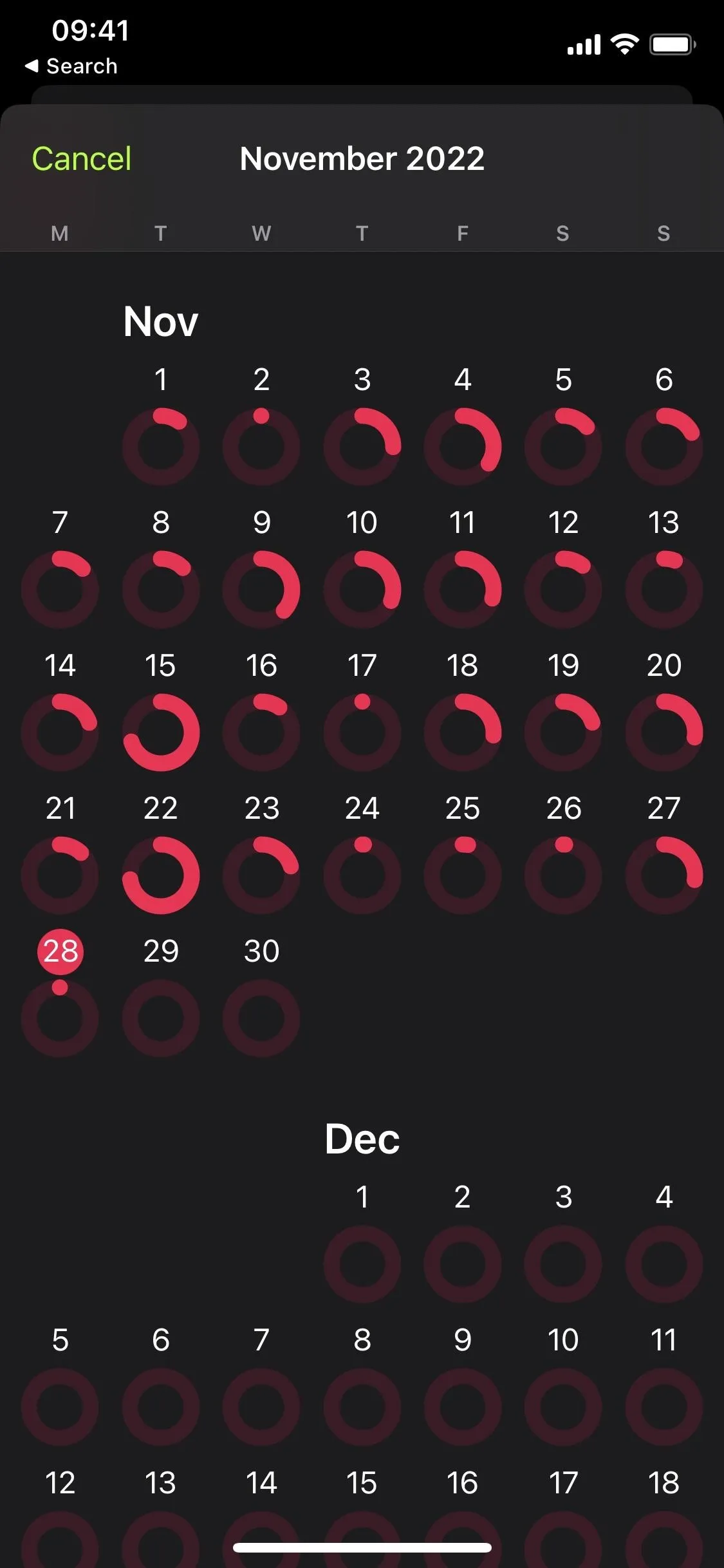
Task: Choose November 10 activity ring
Action: coord(362,568)
